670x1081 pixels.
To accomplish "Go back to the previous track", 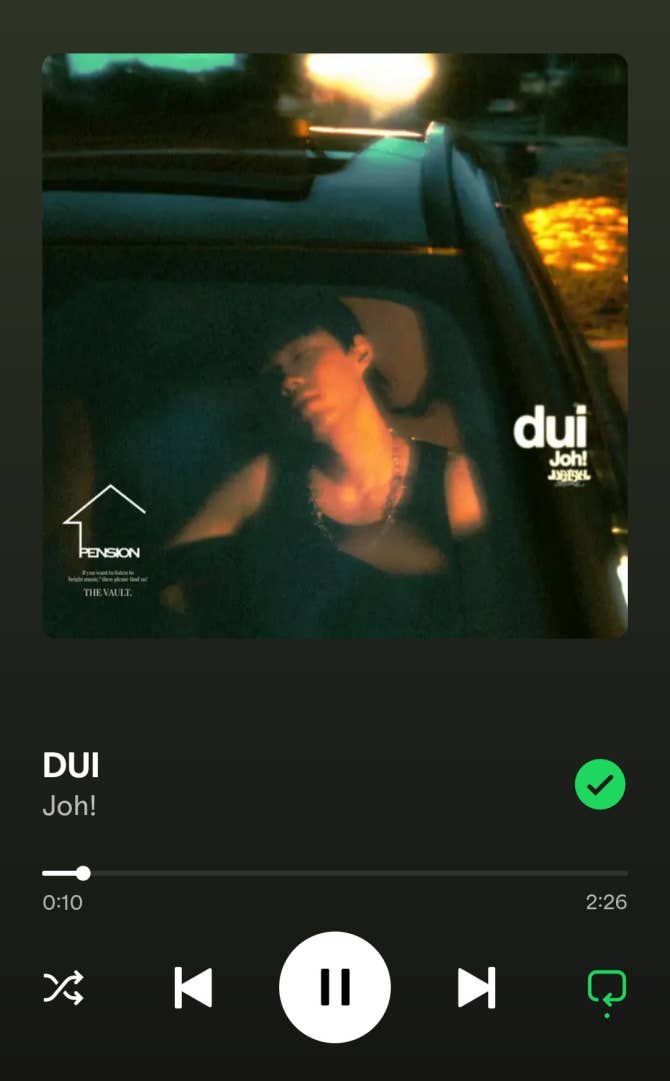I will point(193,988).
